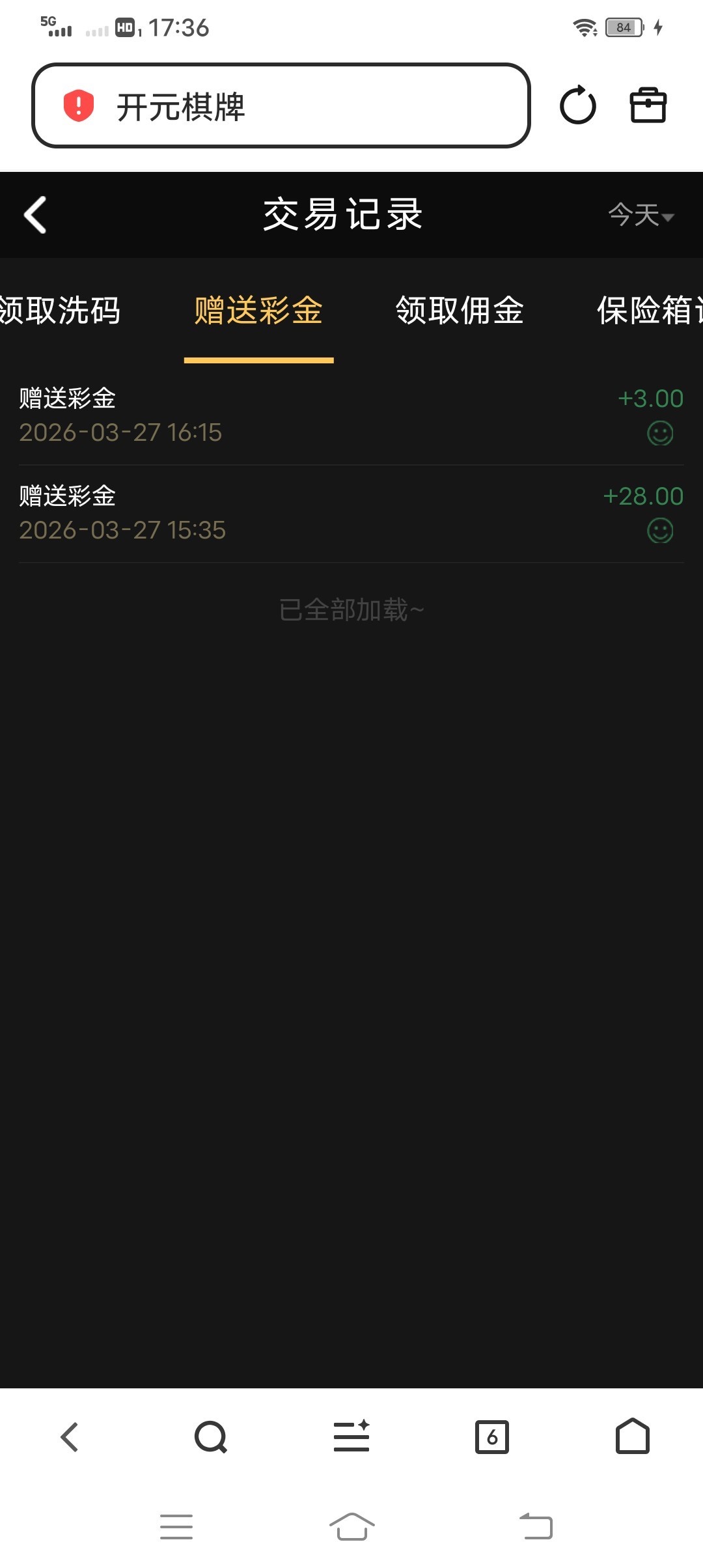Tap the system home button
The image size is (703, 1568).
point(351,1526)
